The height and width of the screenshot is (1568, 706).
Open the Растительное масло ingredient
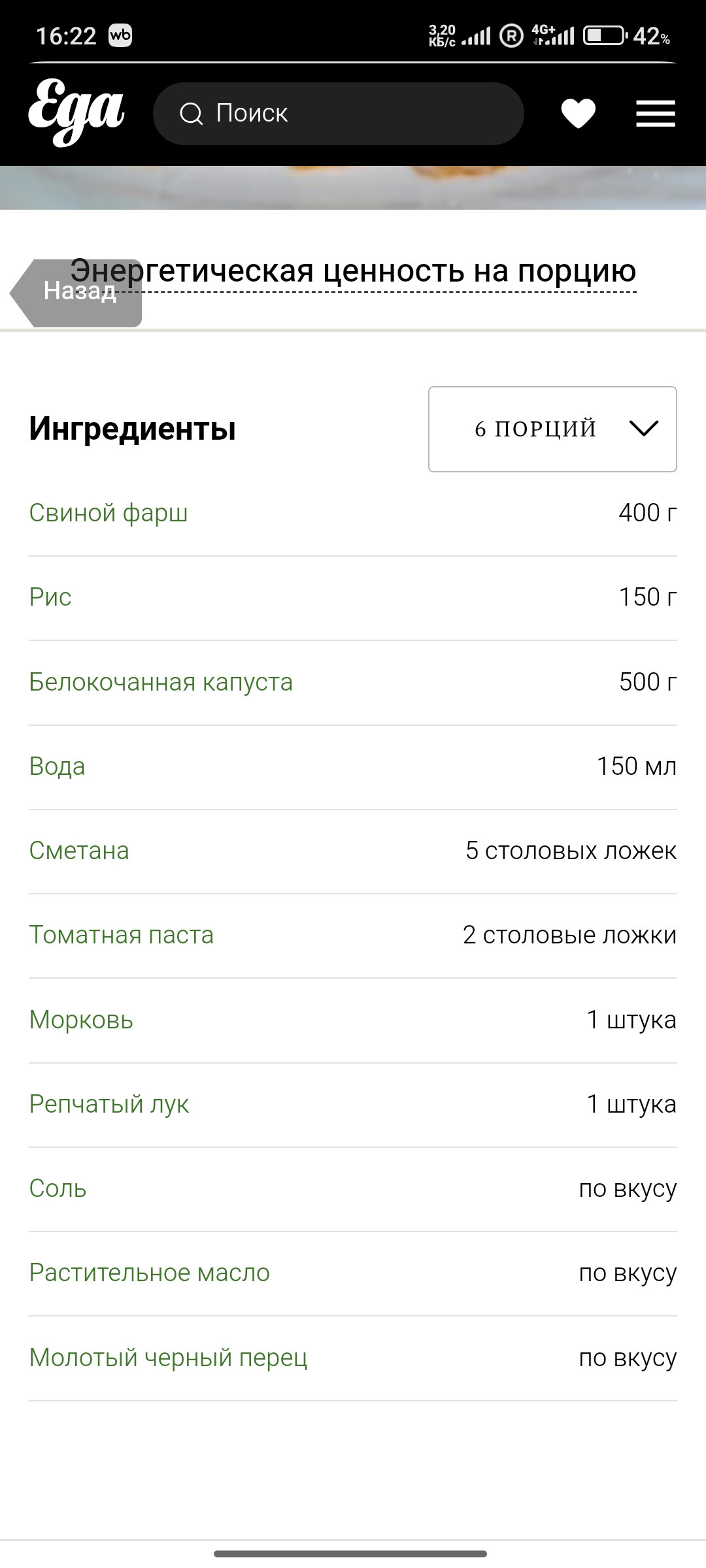point(150,1273)
